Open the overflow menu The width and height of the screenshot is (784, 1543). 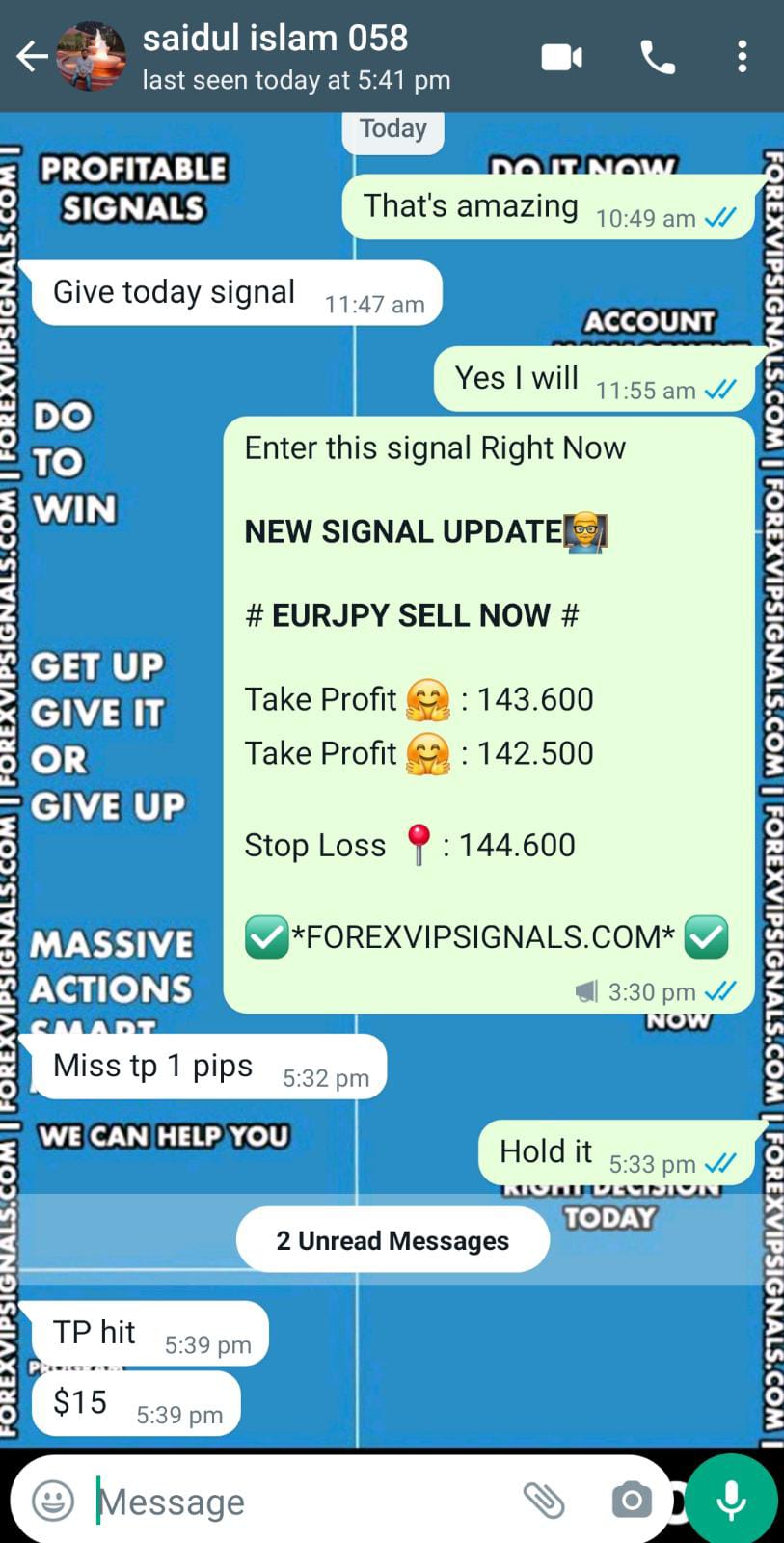742,58
